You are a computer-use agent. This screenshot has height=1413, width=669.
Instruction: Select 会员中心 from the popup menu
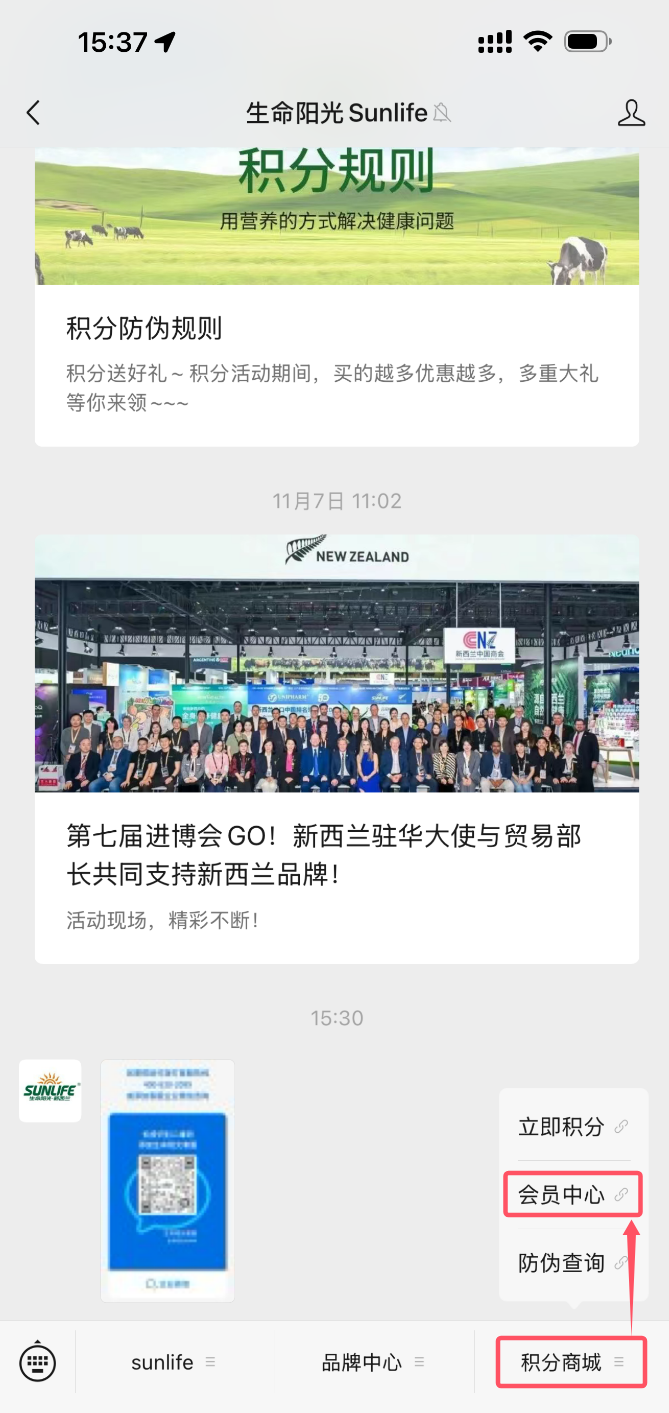(574, 1194)
